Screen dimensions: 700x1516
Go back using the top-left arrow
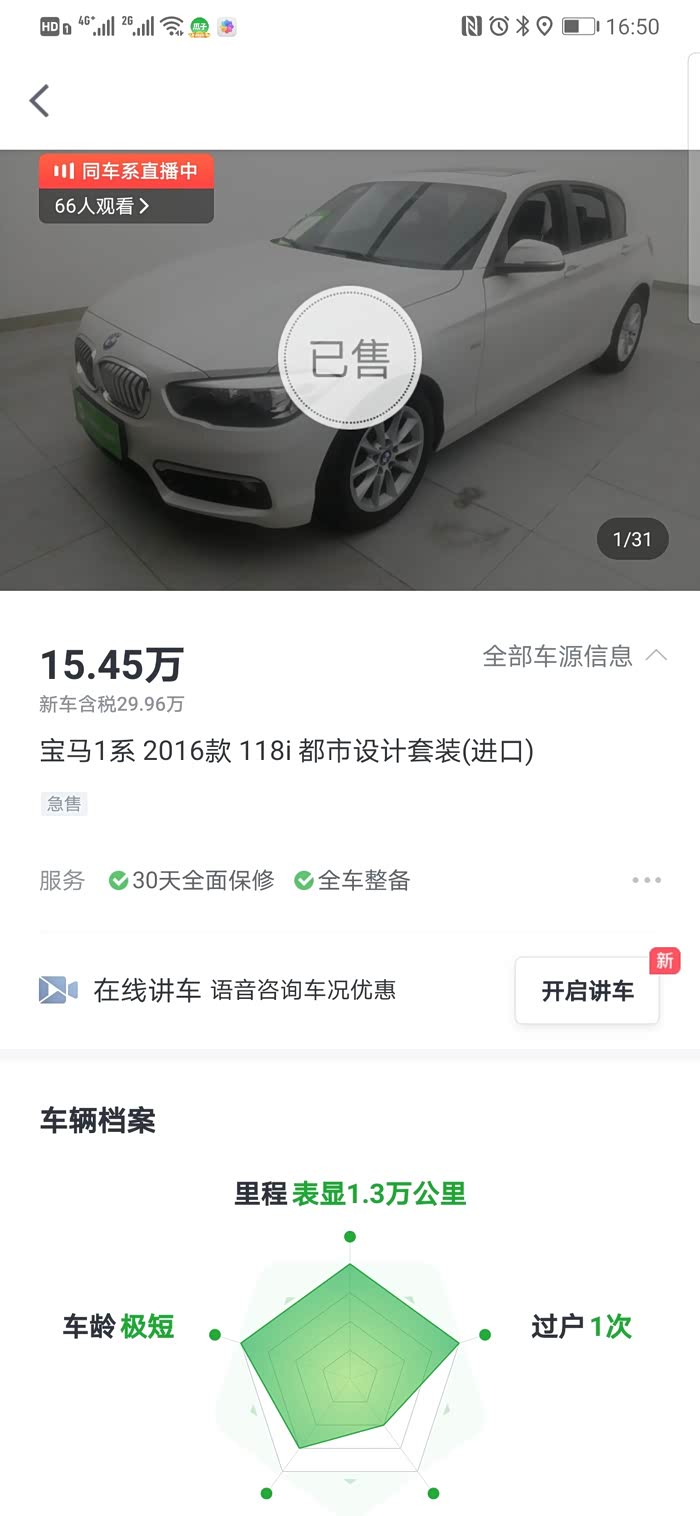[40, 101]
